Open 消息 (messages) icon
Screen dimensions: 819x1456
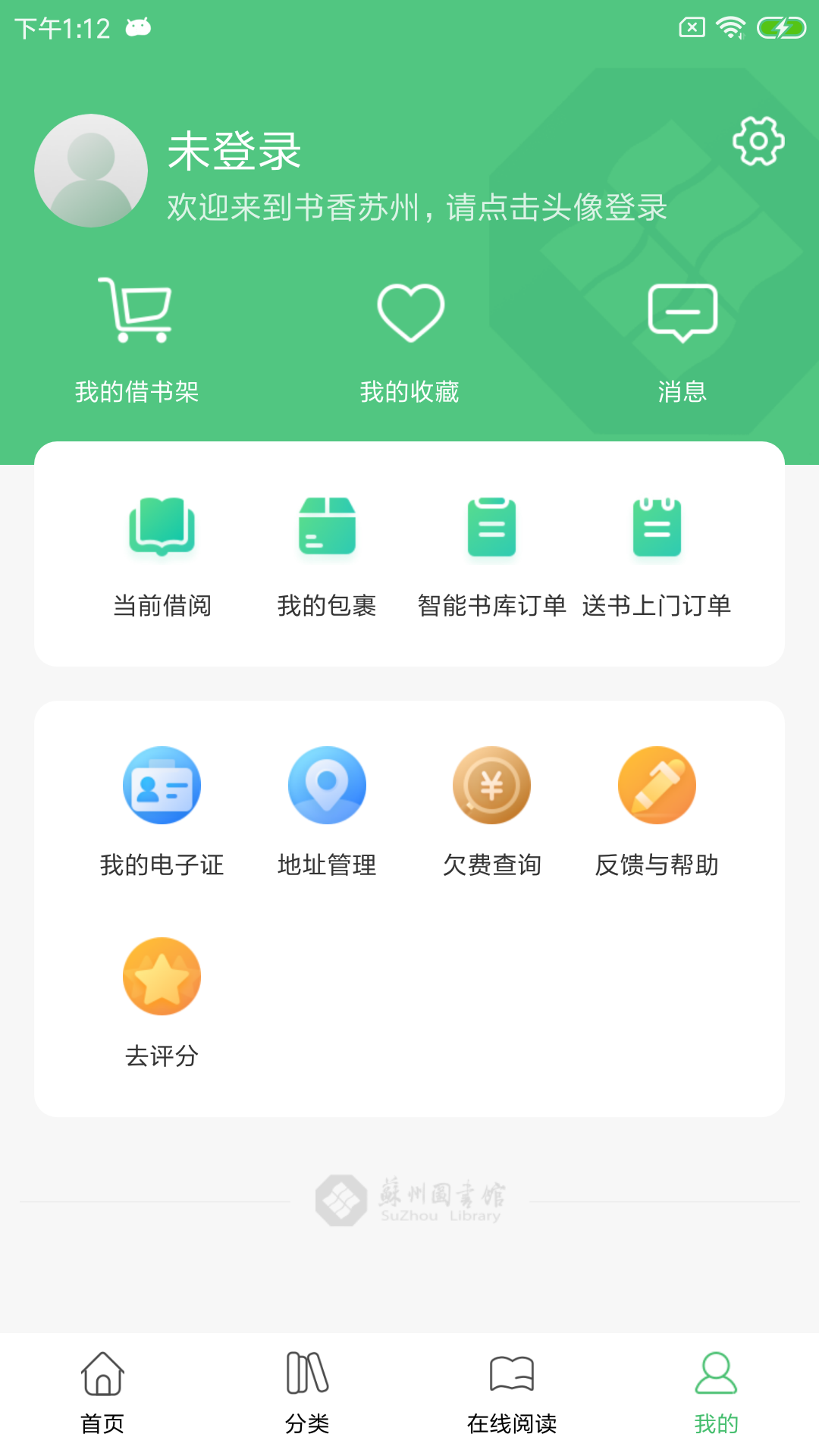(682, 312)
